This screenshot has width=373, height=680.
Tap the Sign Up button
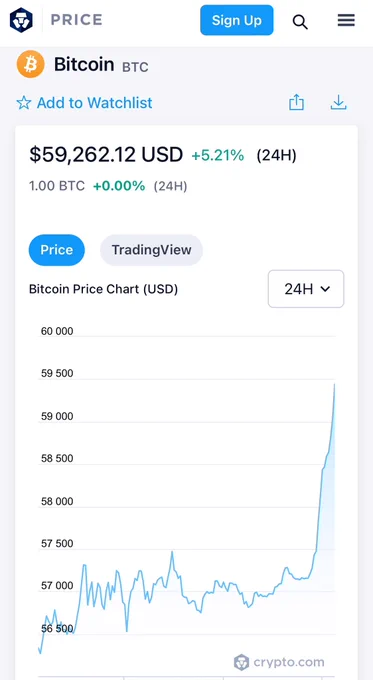coord(236,20)
